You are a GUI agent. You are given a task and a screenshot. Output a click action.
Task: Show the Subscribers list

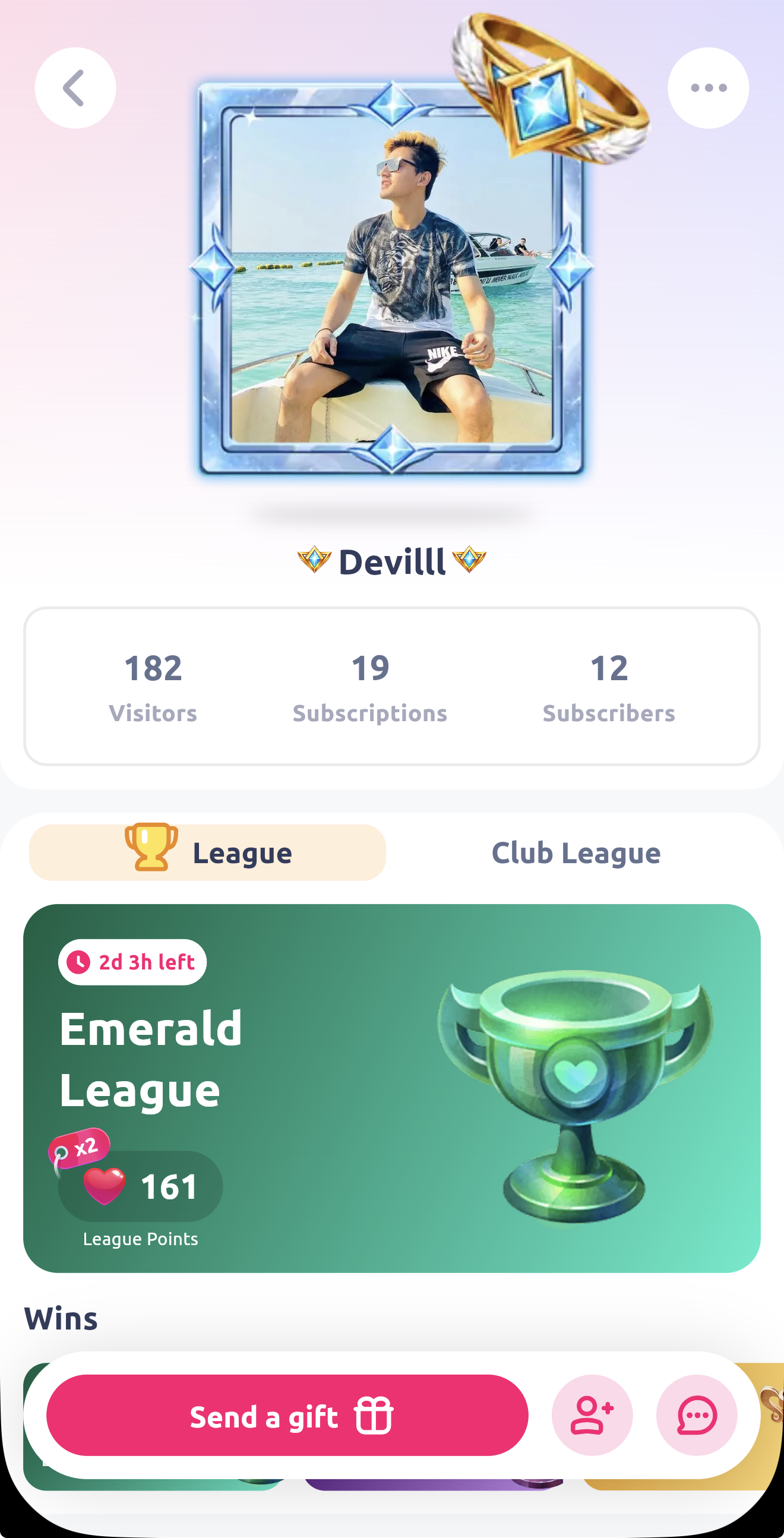(608, 687)
